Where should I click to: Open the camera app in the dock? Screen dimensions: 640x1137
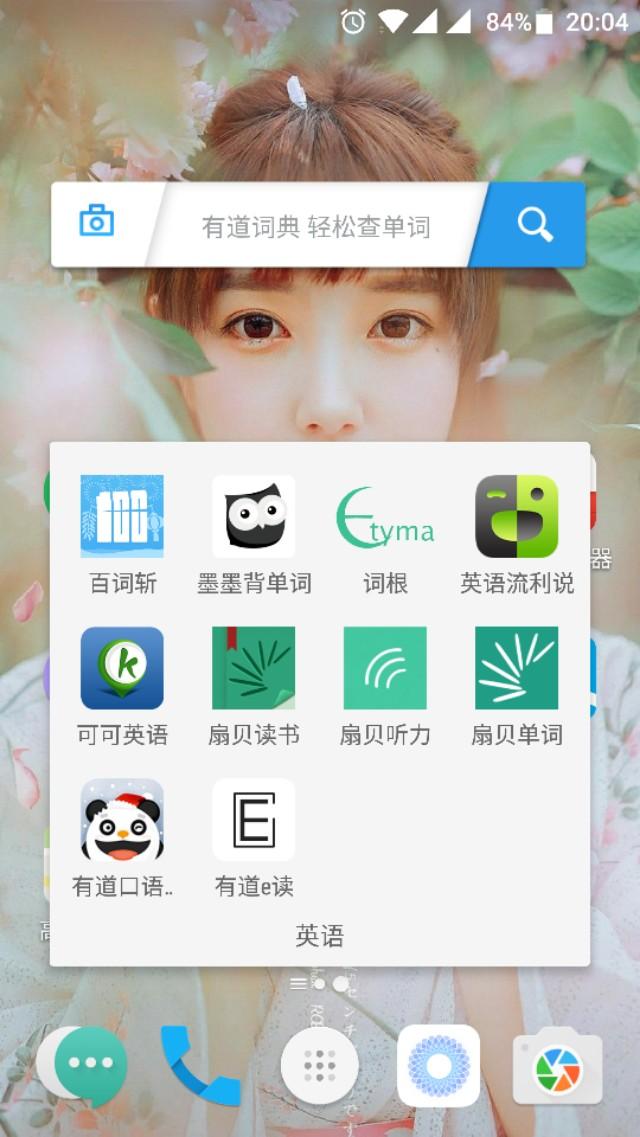pyautogui.click(x=557, y=1068)
